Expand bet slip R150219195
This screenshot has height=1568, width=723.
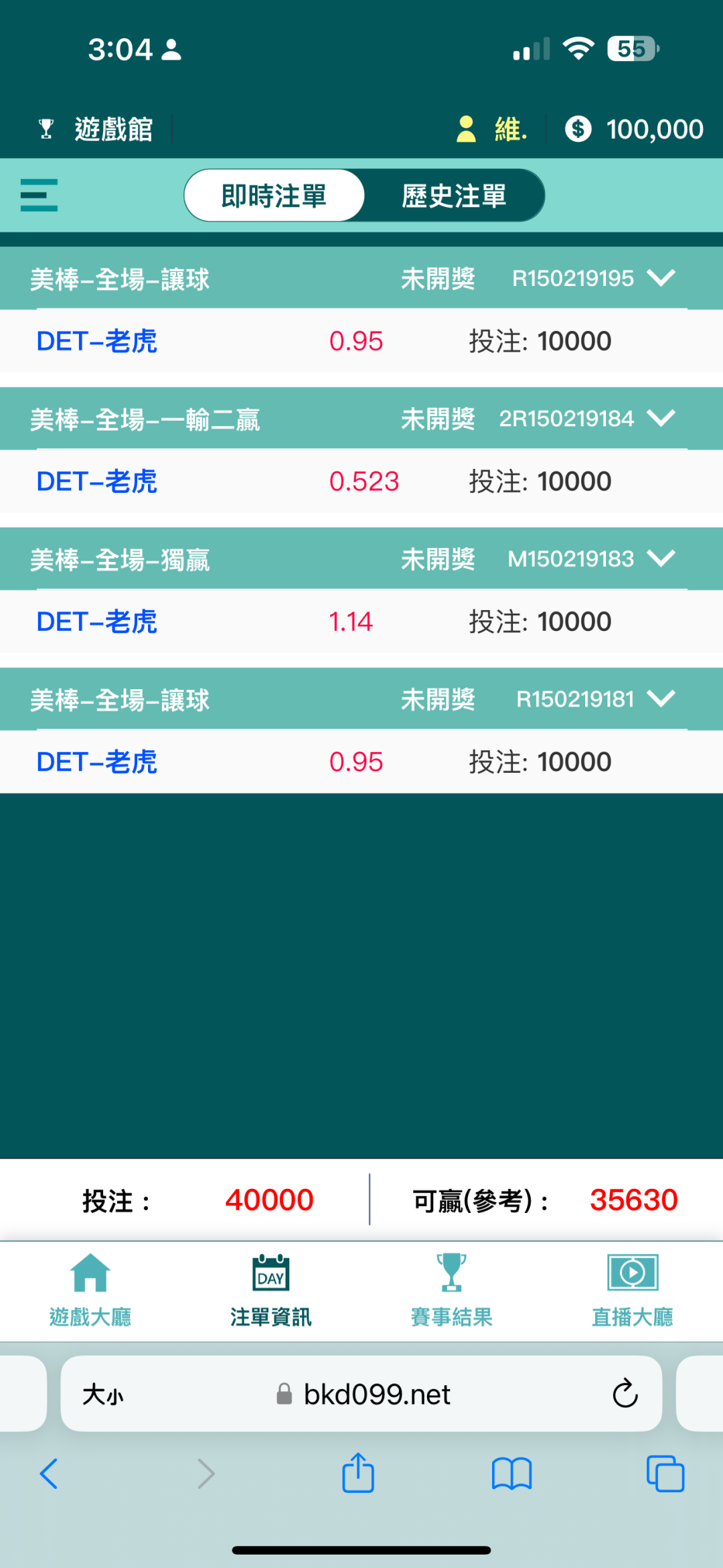click(x=661, y=277)
